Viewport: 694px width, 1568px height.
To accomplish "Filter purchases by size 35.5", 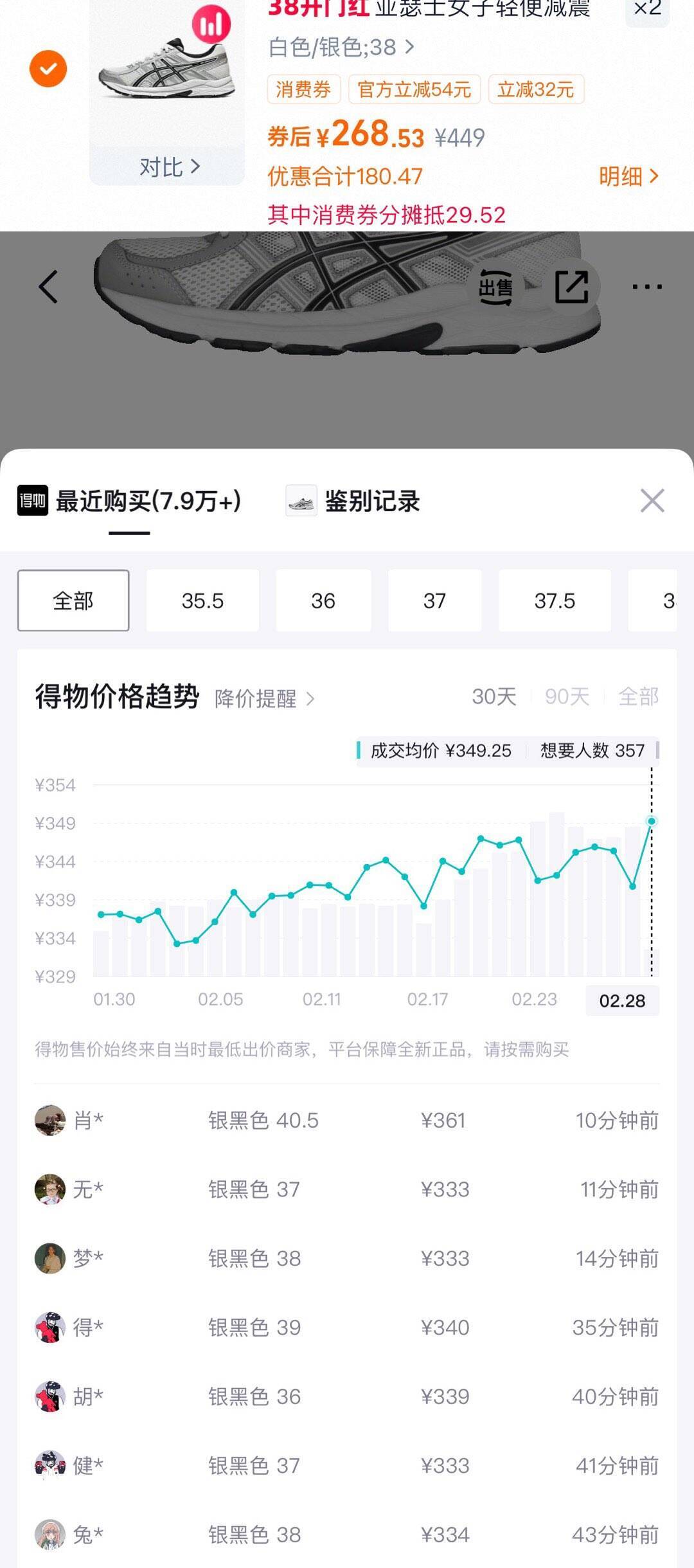I will (202, 601).
